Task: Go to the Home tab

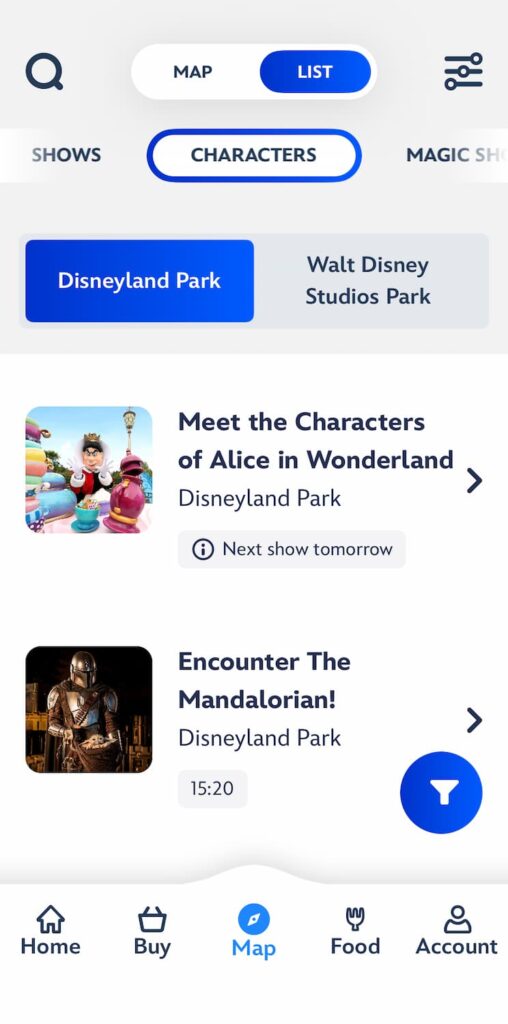Action: pos(50,931)
